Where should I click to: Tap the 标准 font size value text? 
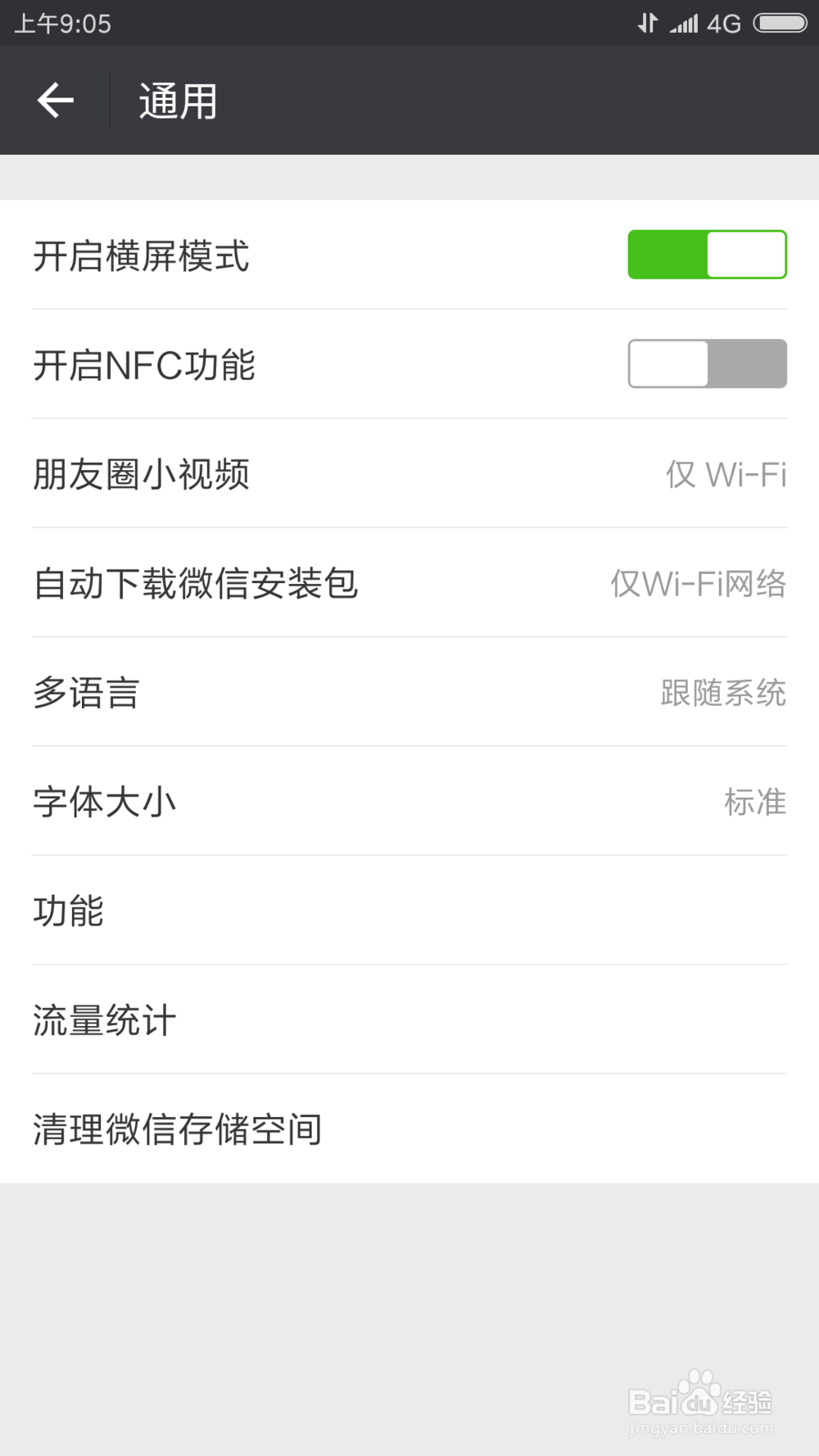(753, 802)
